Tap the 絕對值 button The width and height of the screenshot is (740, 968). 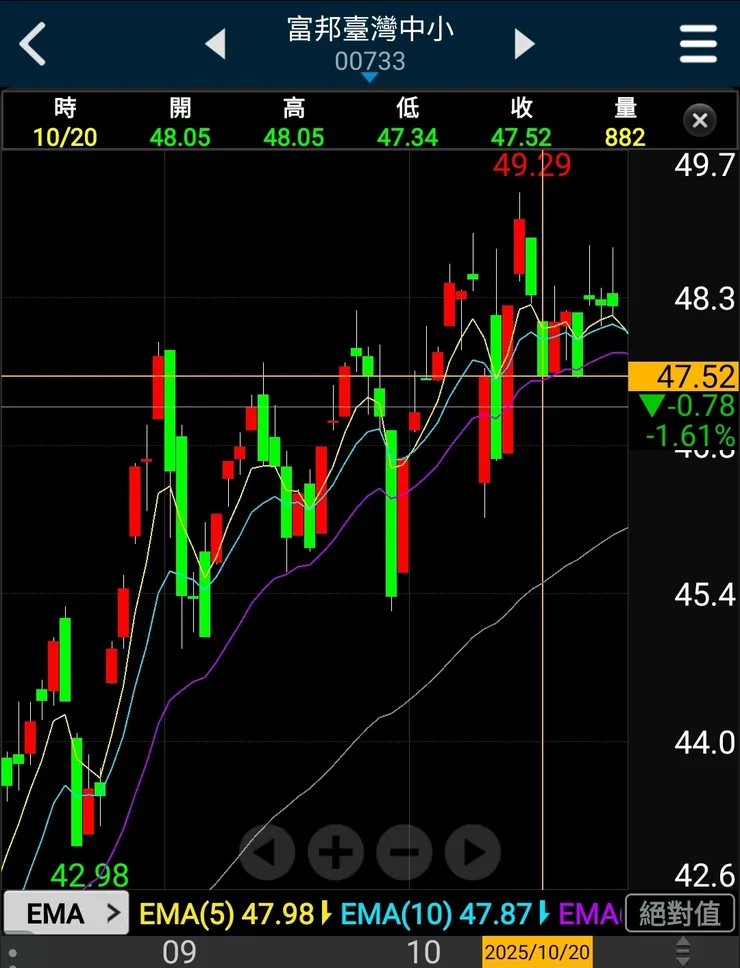(680, 913)
